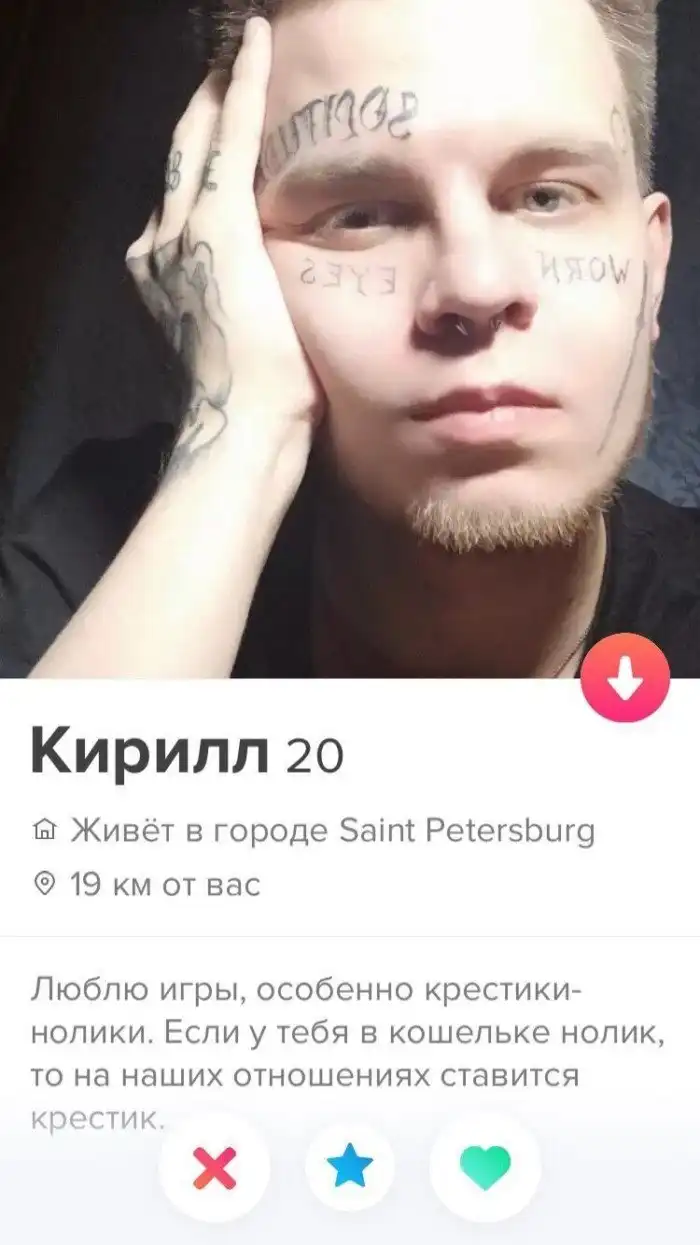Like Кирилл with the green heart
The height and width of the screenshot is (1245, 700).
pyautogui.click(x=485, y=1166)
